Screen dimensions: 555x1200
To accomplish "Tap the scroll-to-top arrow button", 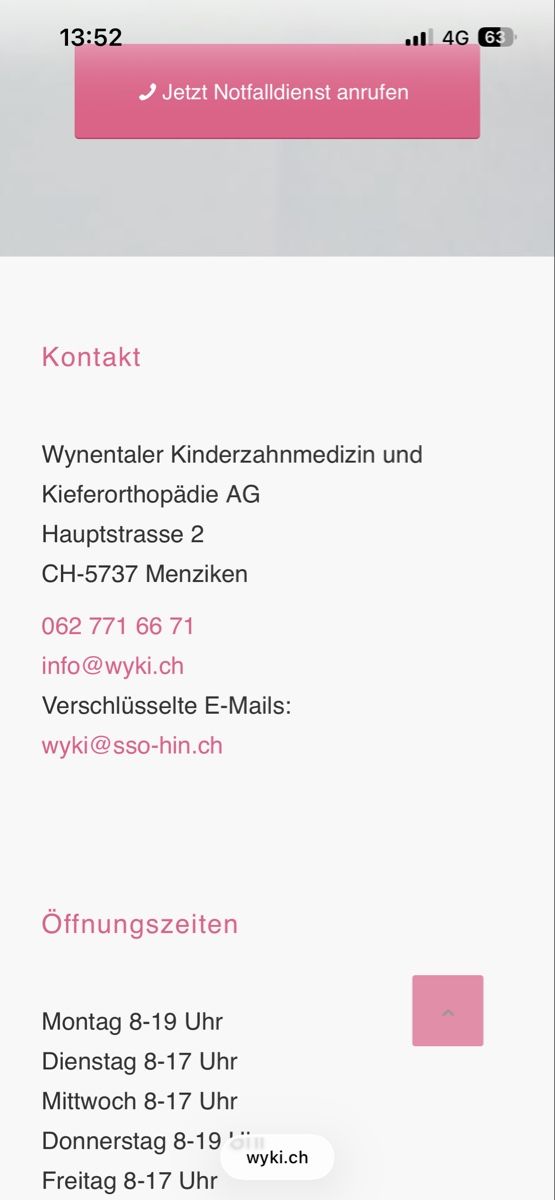I will (x=448, y=1011).
